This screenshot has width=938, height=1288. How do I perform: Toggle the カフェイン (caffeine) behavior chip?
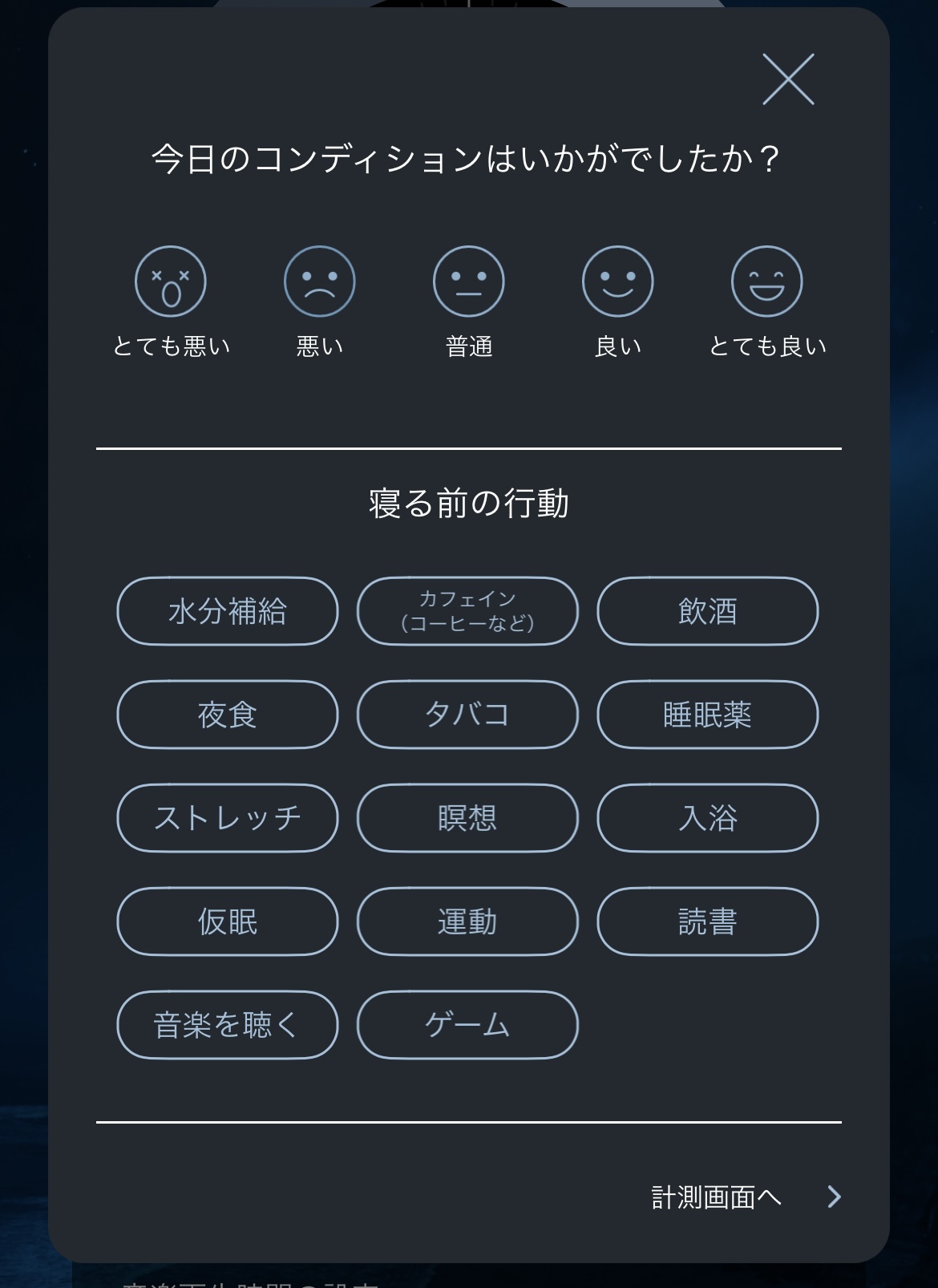pos(467,611)
